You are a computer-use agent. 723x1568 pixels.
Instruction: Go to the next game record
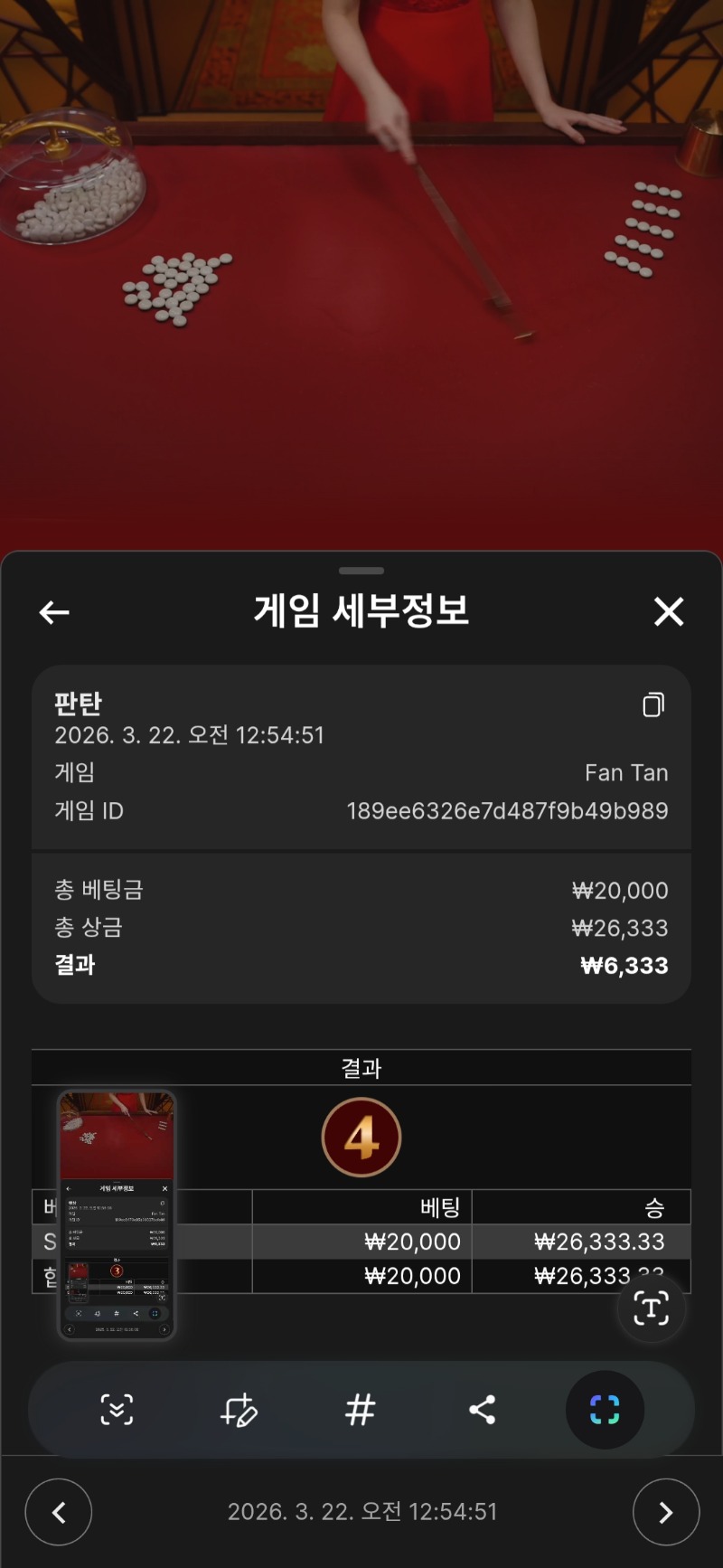pyautogui.click(x=666, y=1512)
